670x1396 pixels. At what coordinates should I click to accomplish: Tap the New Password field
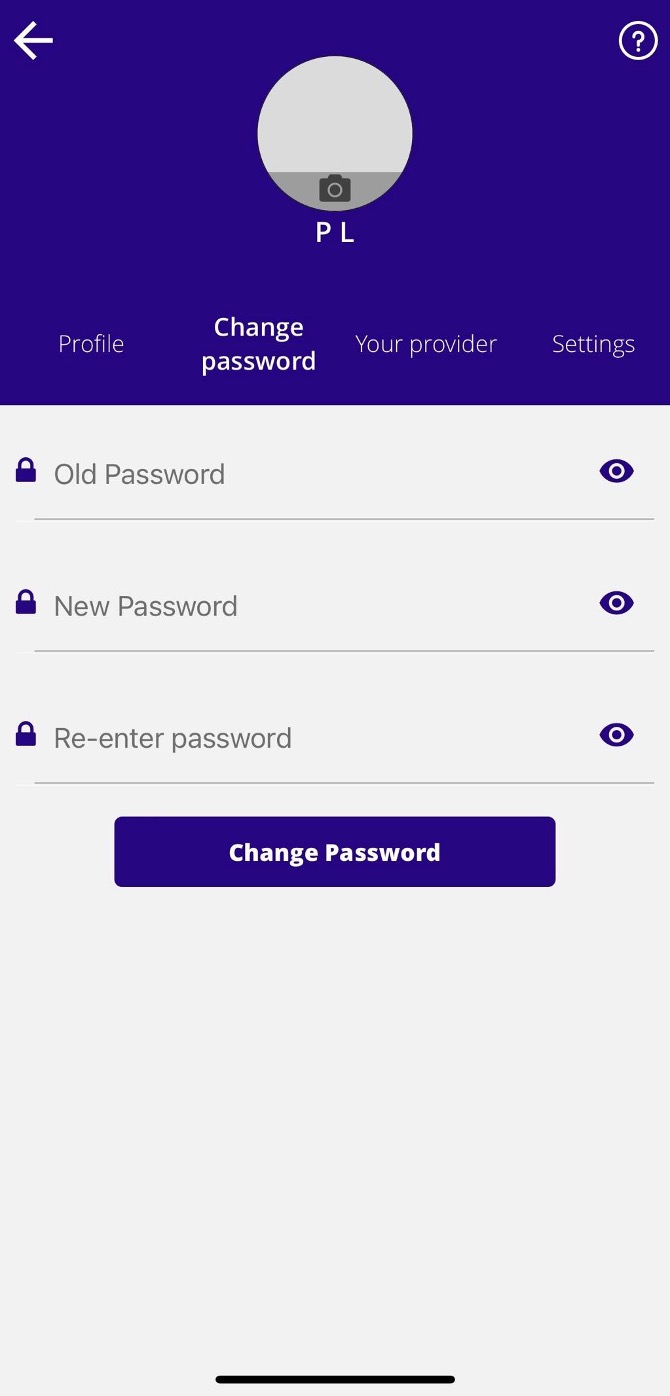(x=310, y=606)
